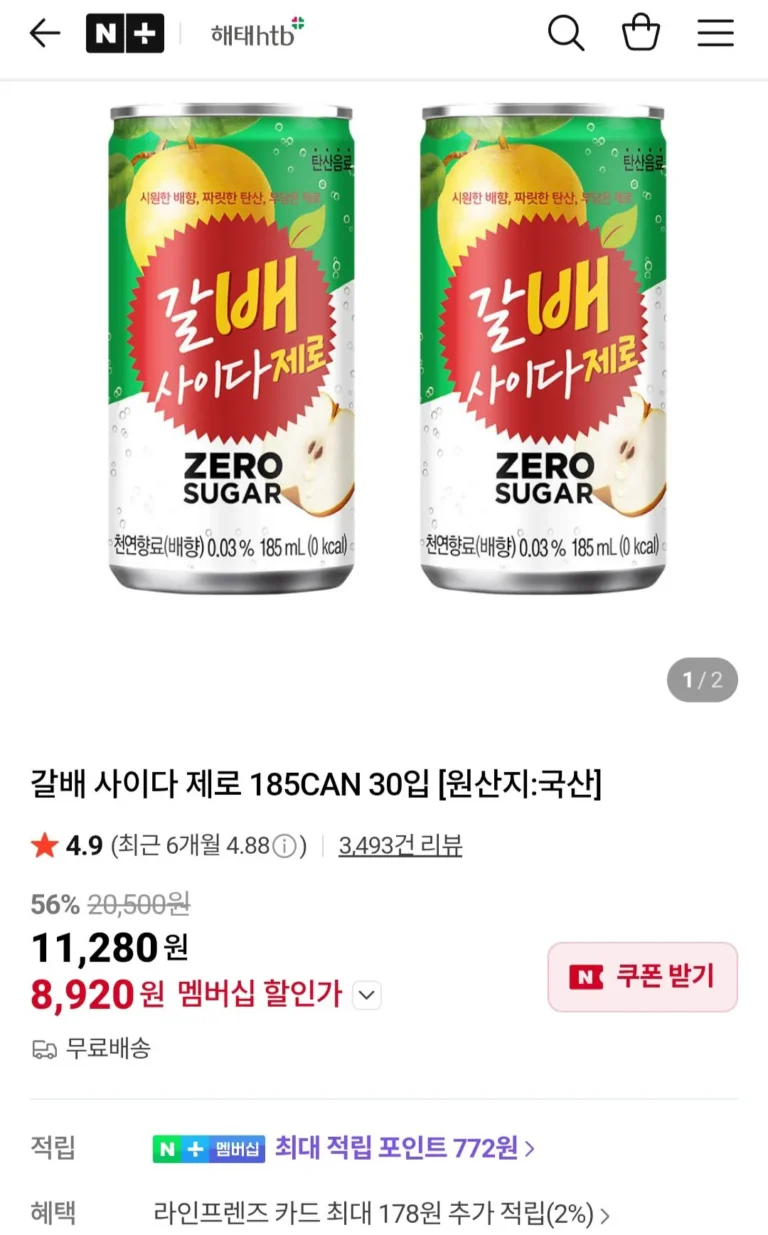Open the hamburger menu
768x1235 pixels.
pyautogui.click(x=716, y=34)
